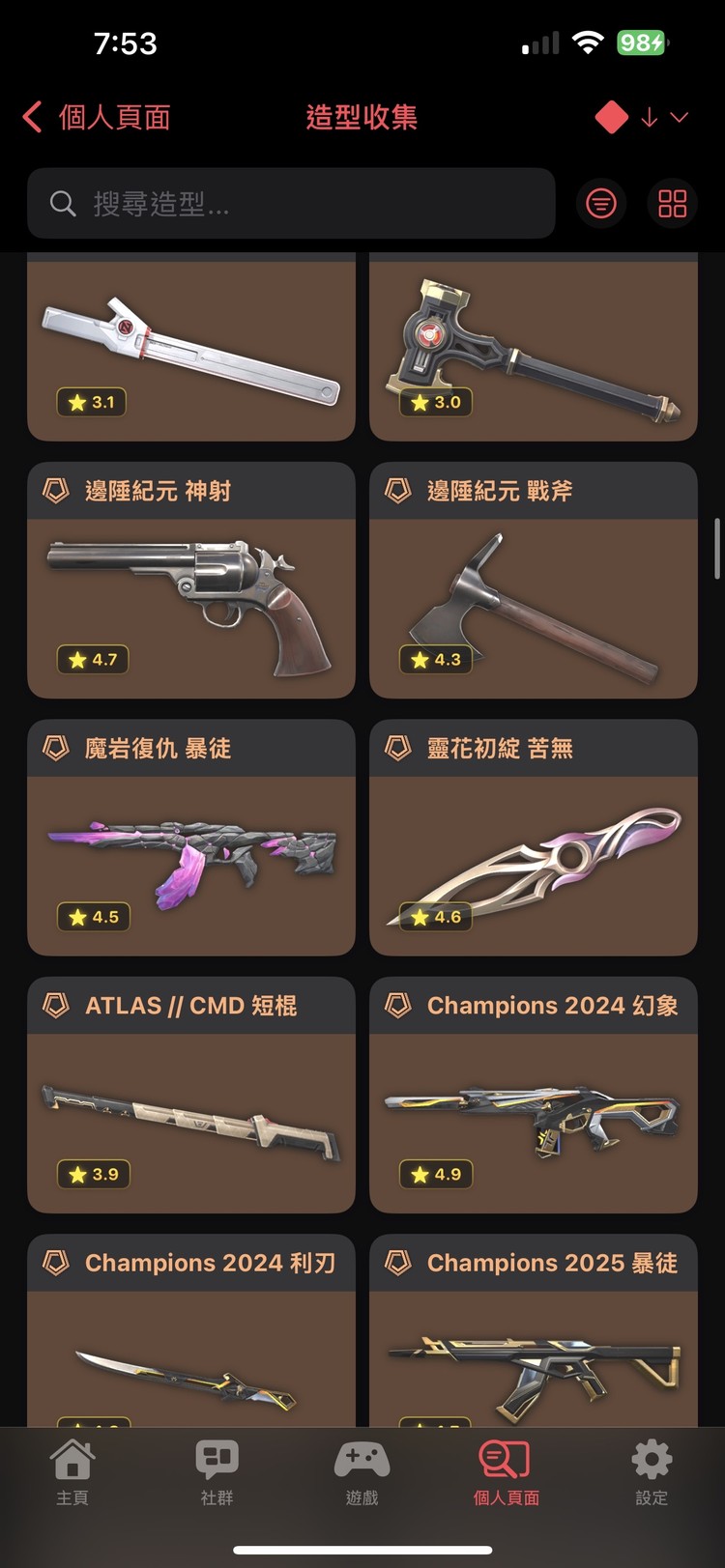
Task: Open the 邊陲紀元 戰斧 skin card
Action: [x=533, y=580]
